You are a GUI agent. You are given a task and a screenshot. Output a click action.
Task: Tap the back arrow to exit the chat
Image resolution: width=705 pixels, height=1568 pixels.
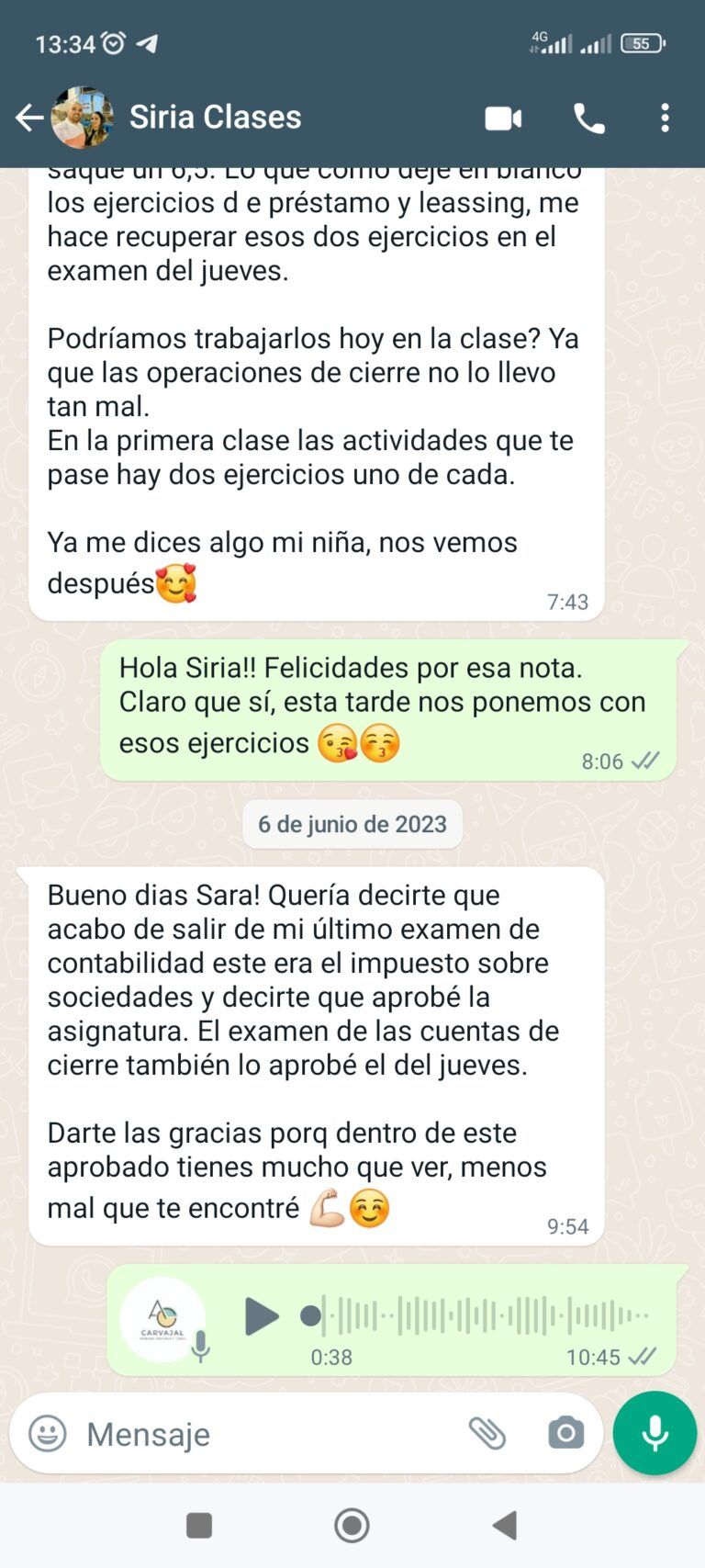29,118
